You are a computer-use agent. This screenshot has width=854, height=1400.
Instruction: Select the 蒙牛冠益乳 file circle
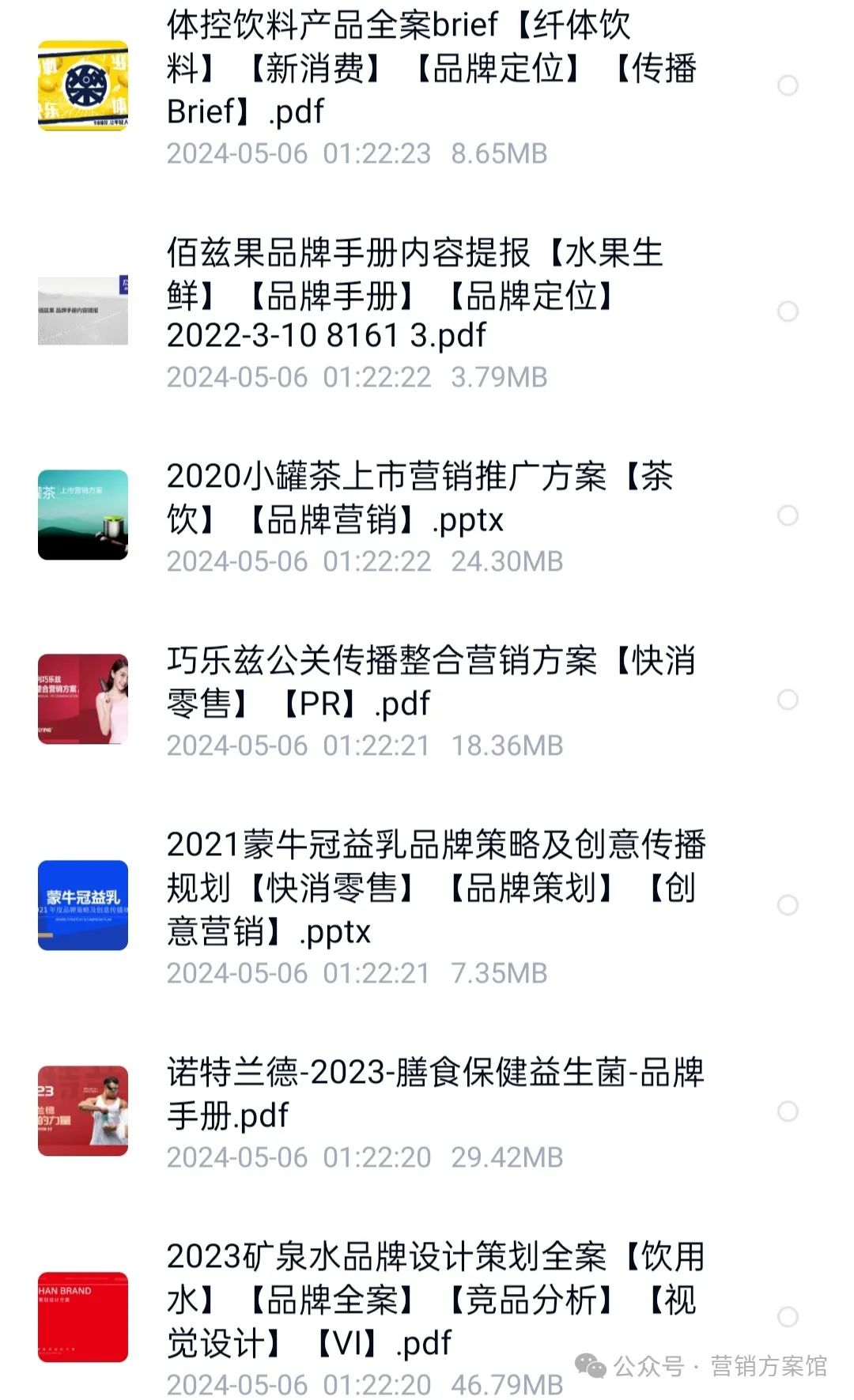[x=788, y=905]
